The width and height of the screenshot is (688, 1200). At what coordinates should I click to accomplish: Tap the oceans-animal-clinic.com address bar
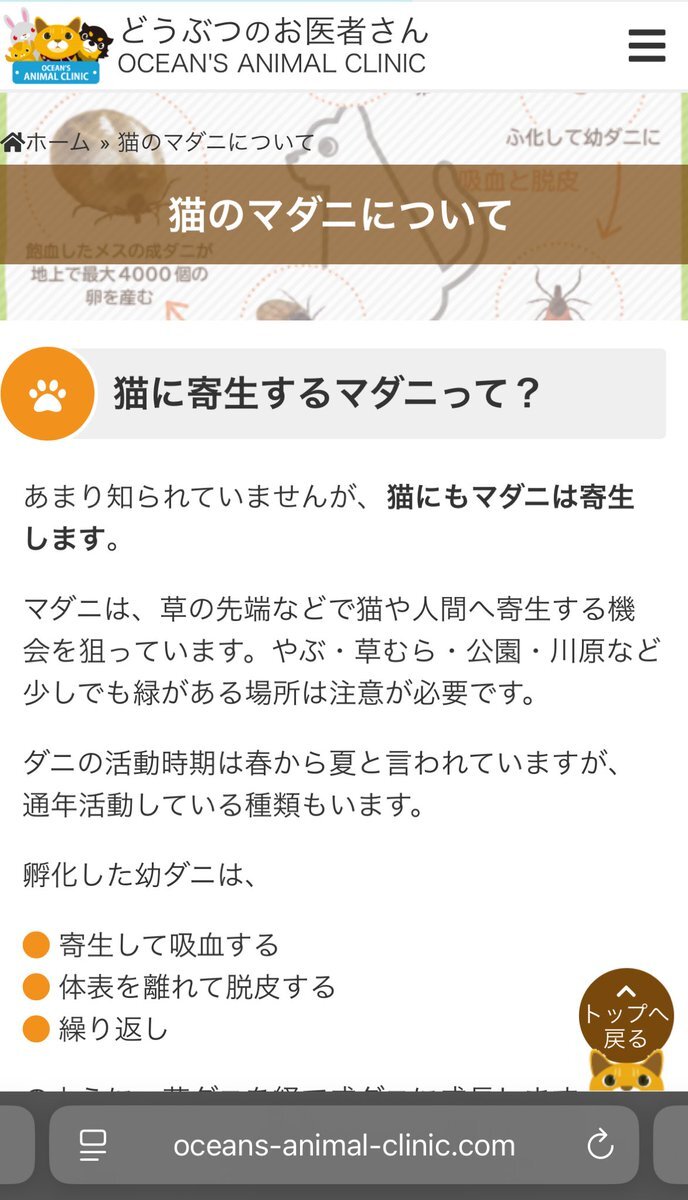344,1145
